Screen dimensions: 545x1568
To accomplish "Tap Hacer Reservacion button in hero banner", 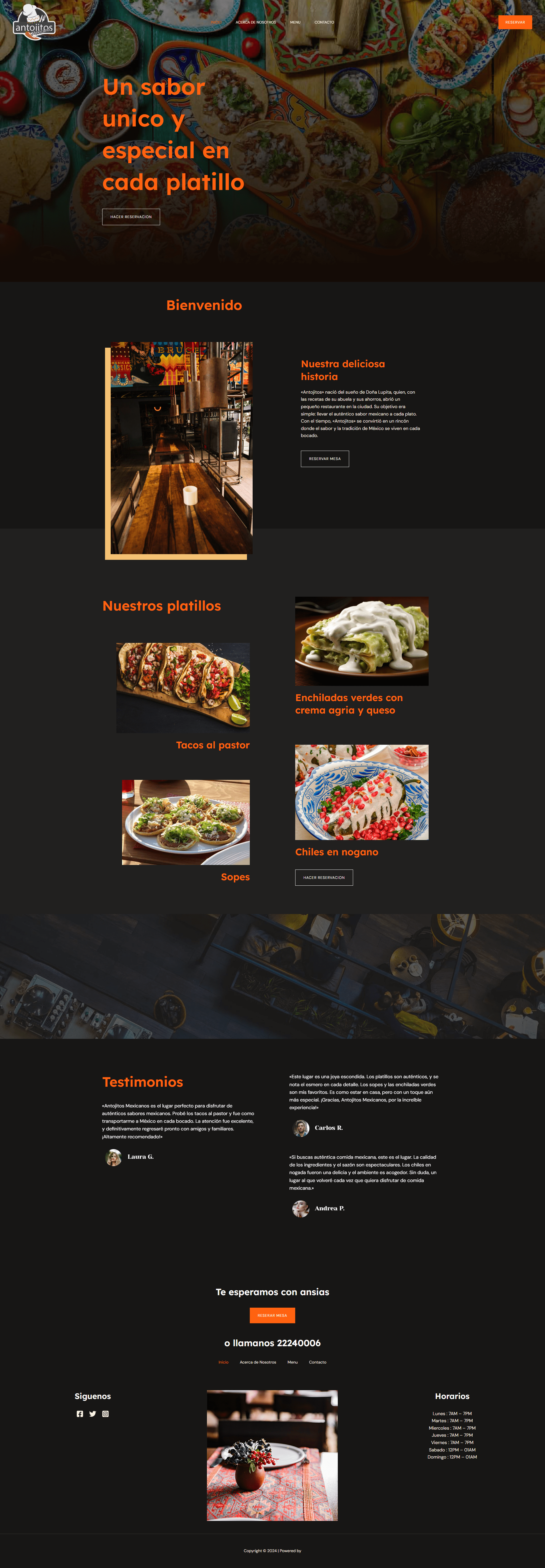I will 131,217.
